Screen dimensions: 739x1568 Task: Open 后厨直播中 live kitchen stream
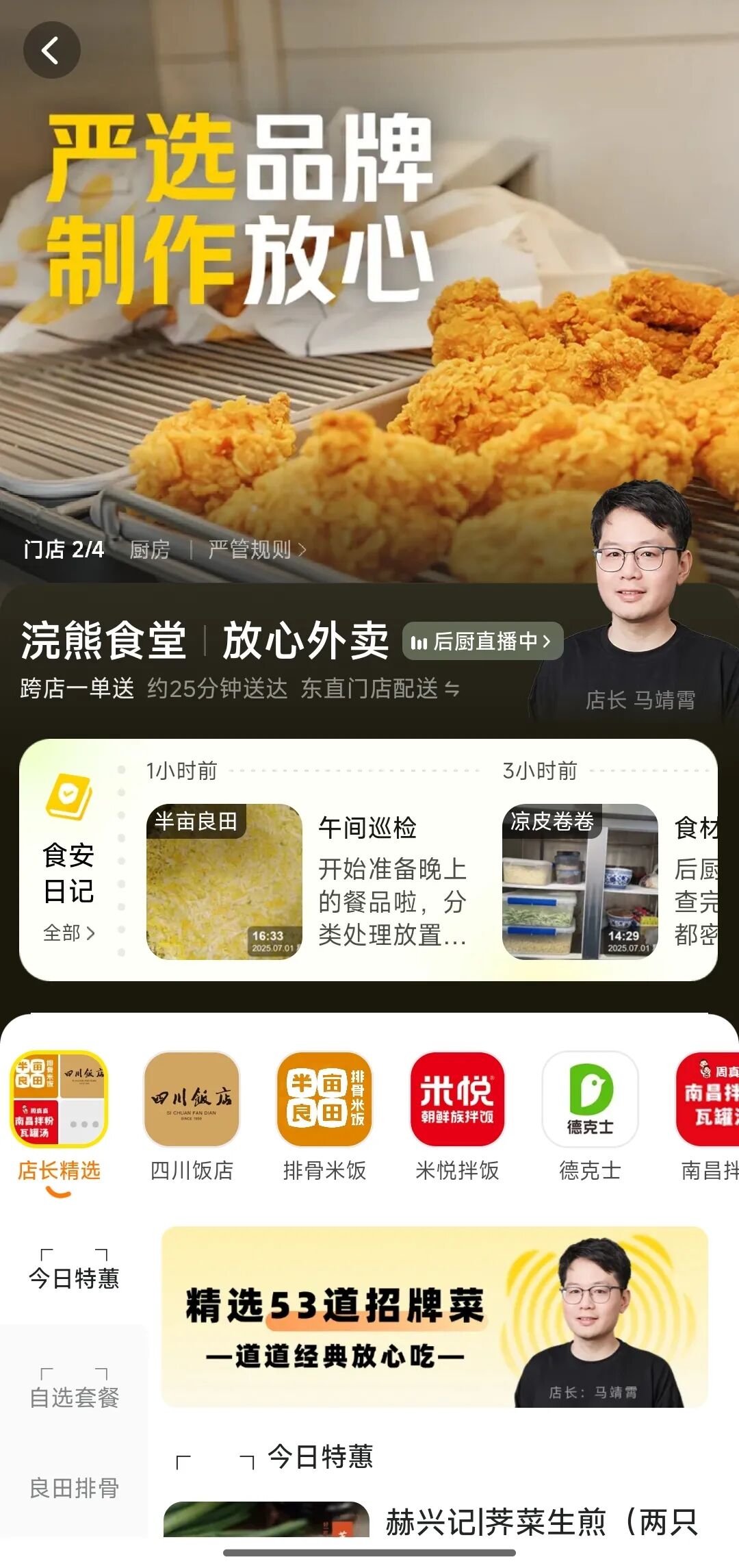(482, 641)
